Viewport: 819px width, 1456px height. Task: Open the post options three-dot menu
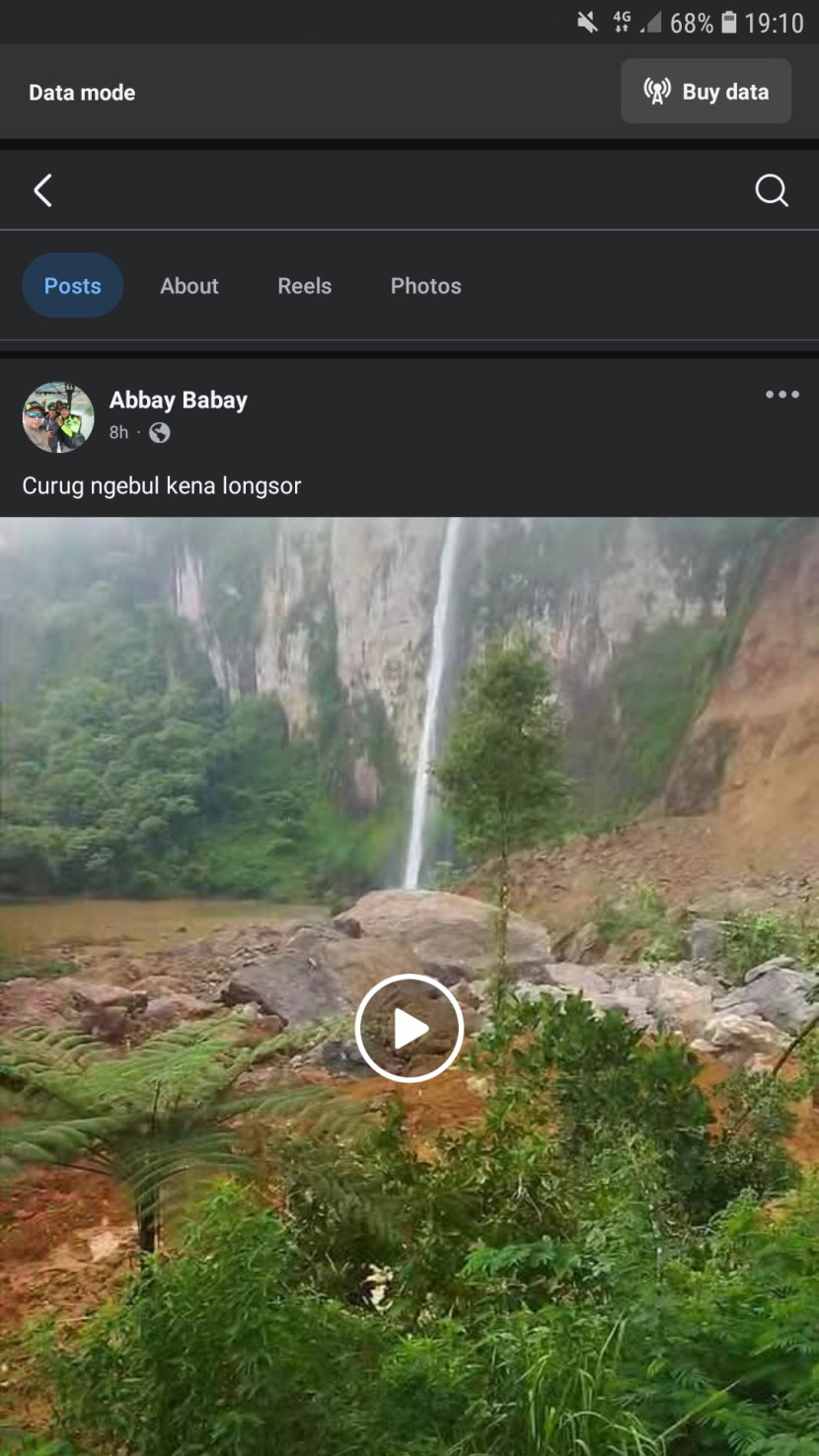tap(782, 395)
